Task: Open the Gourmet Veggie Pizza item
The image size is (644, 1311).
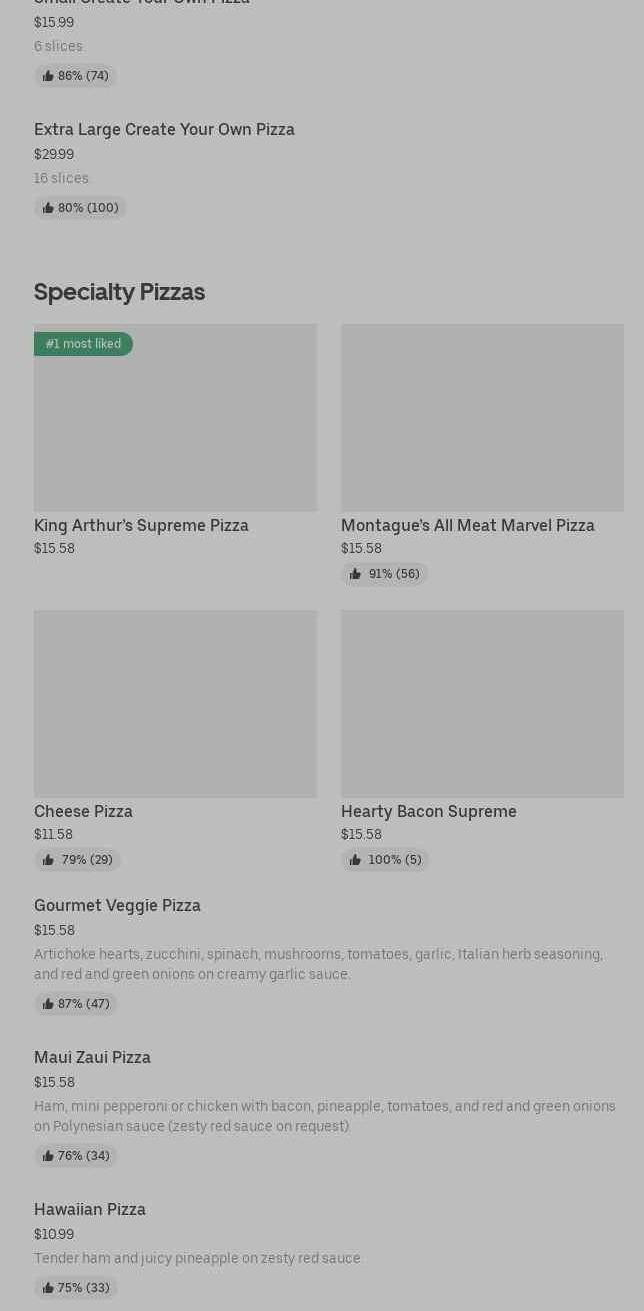Action: (x=117, y=905)
